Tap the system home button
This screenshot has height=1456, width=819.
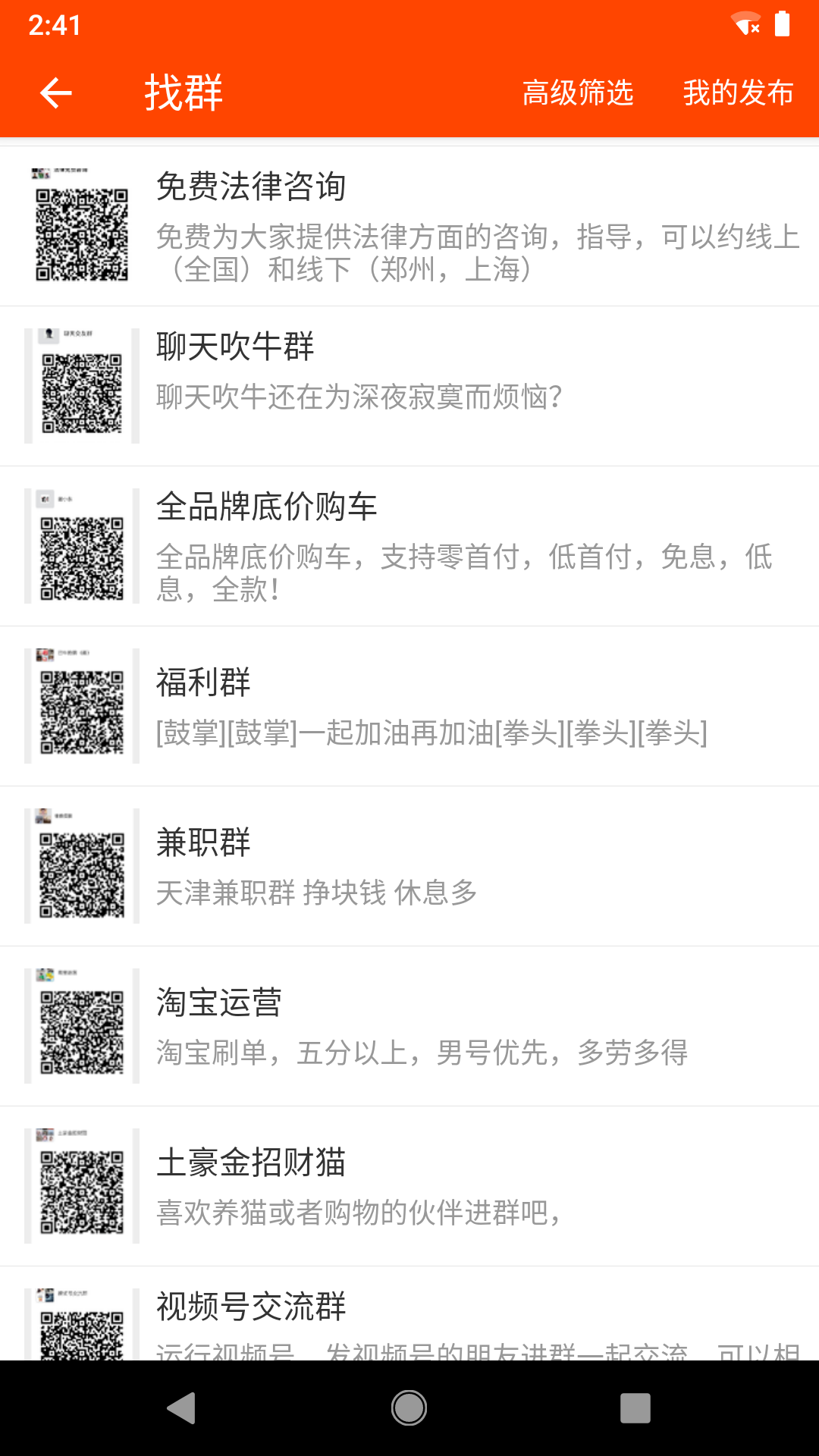pyautogui.click(x=409, y=1408)
